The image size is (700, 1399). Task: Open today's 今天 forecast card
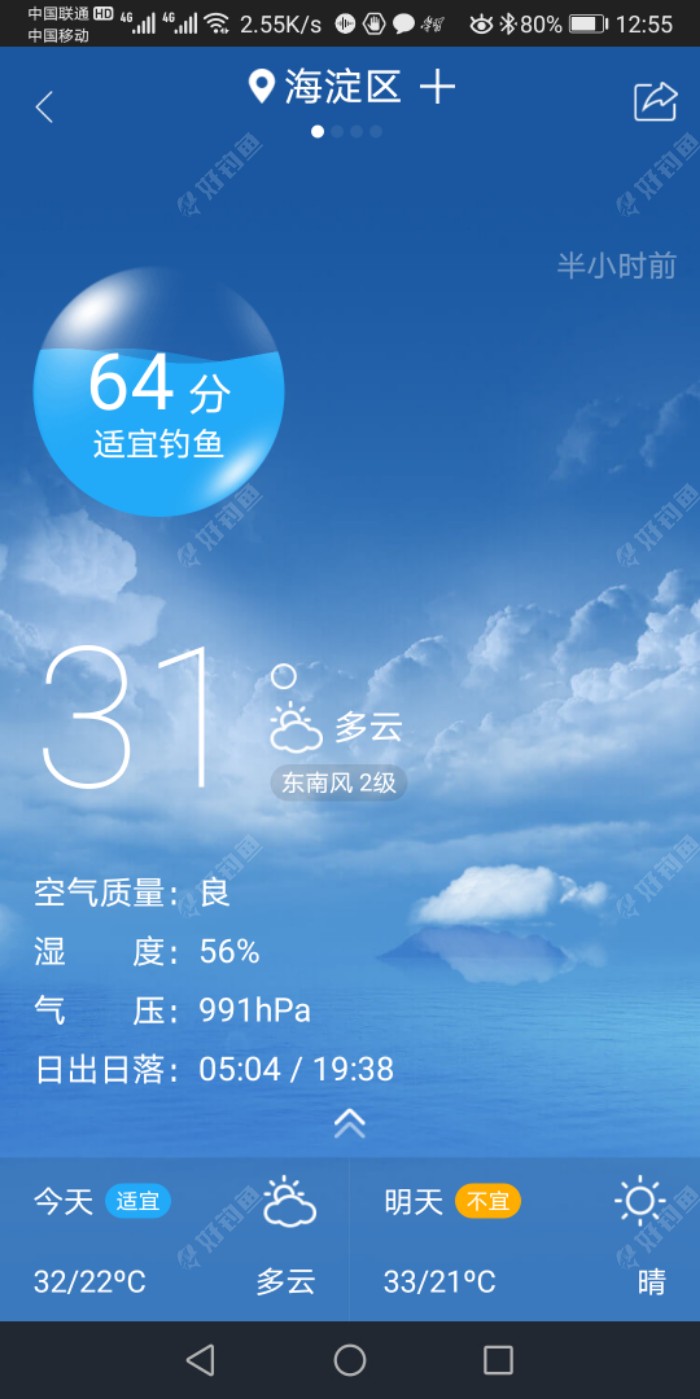pos(175,1239)
